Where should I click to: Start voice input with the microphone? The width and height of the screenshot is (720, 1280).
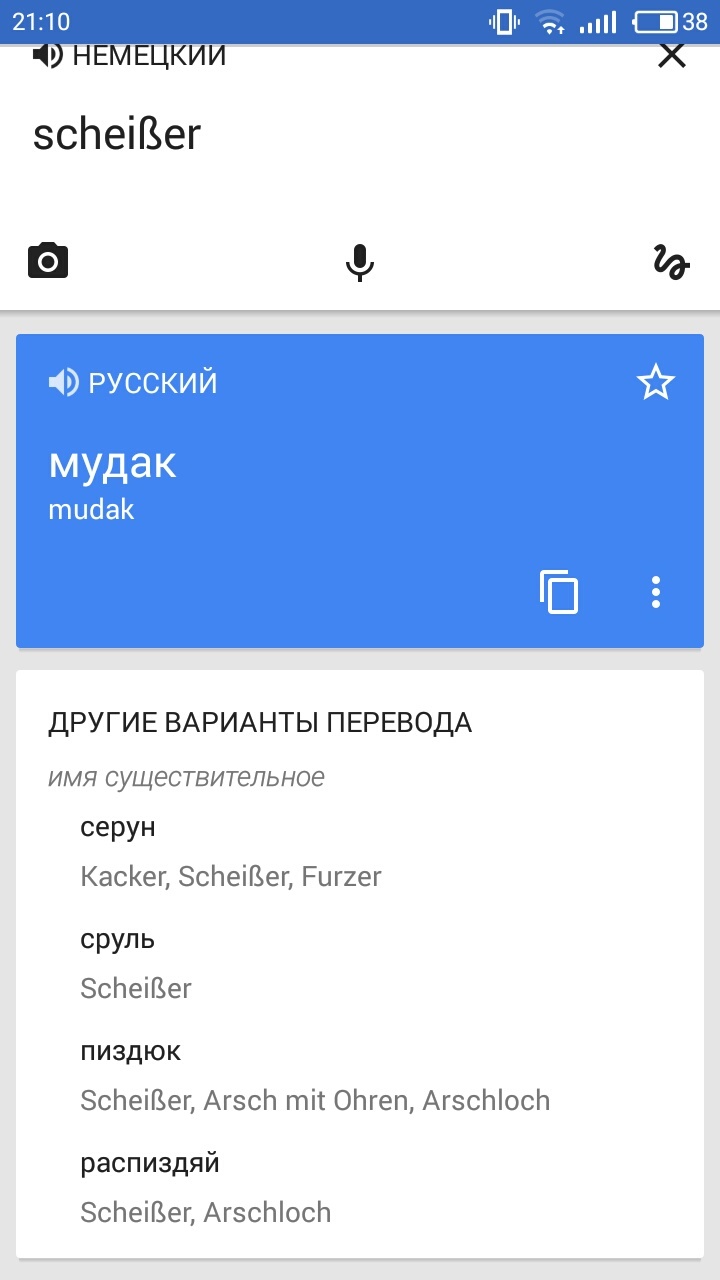(360, 263)
